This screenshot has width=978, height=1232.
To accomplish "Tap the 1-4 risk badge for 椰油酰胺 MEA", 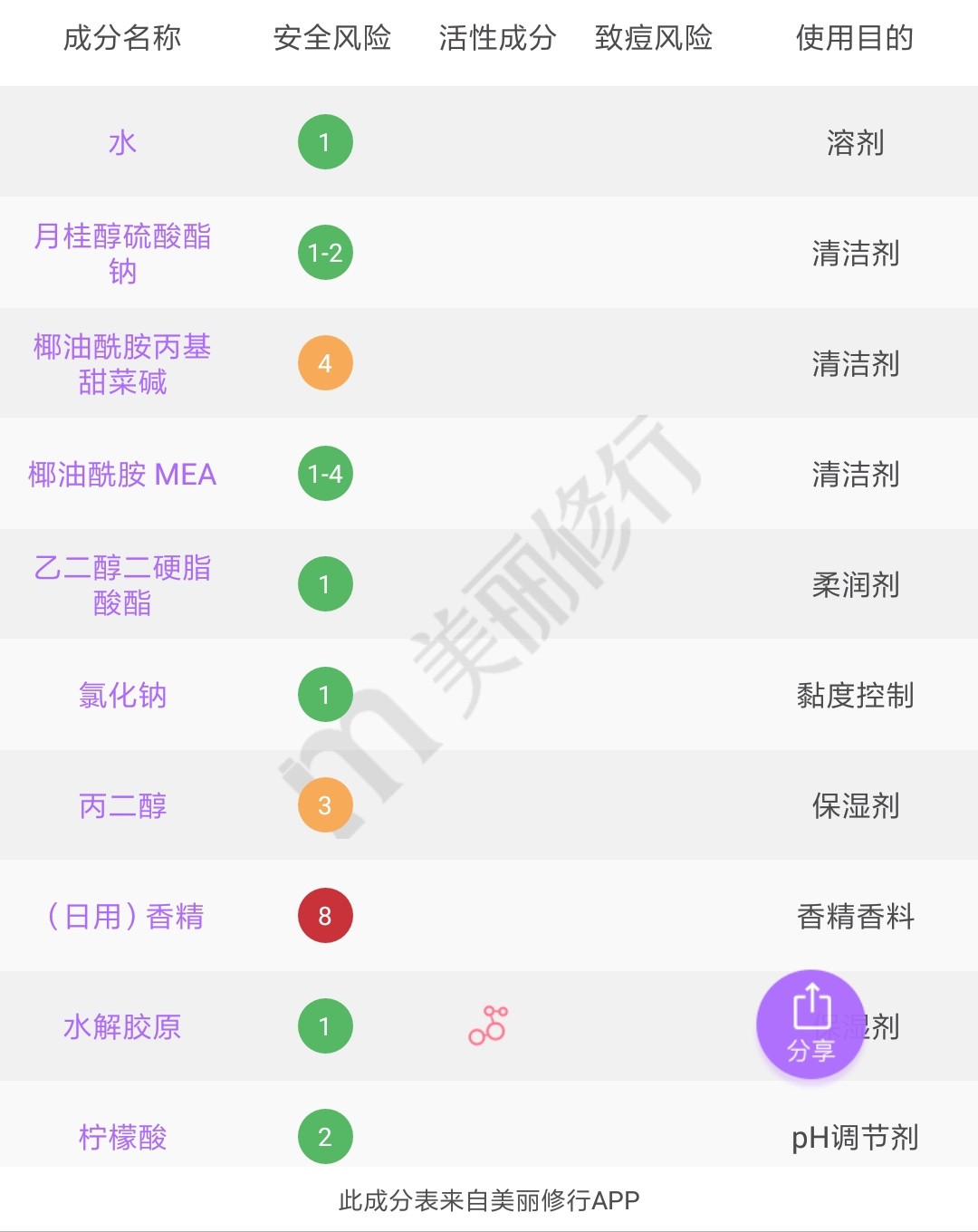I will 325,474.
